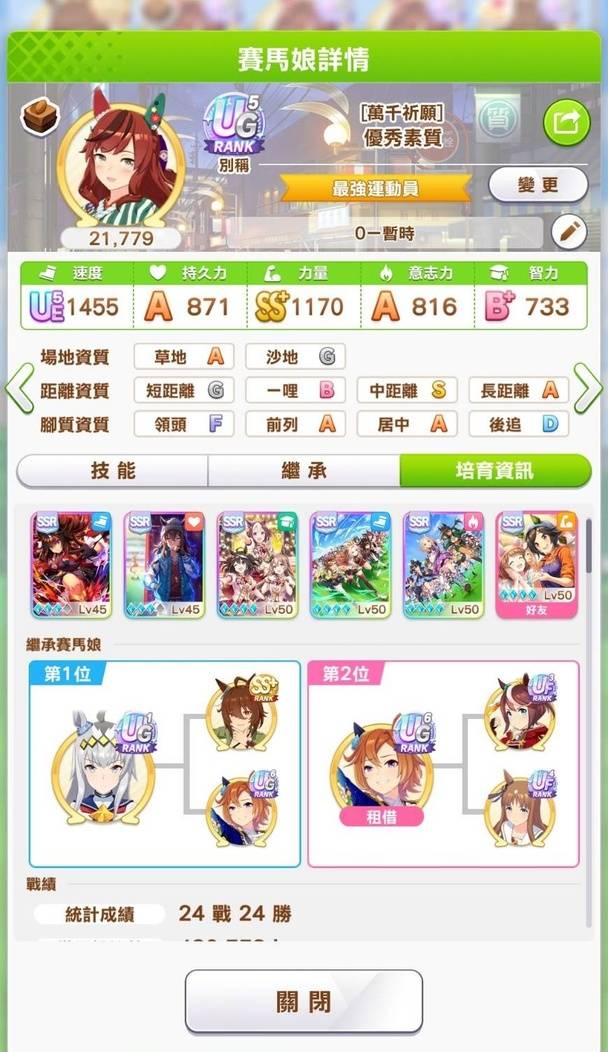Open the 好友 Lv50 support card
This screenshot has width=608, height=1052.
[x=536, y=564]
